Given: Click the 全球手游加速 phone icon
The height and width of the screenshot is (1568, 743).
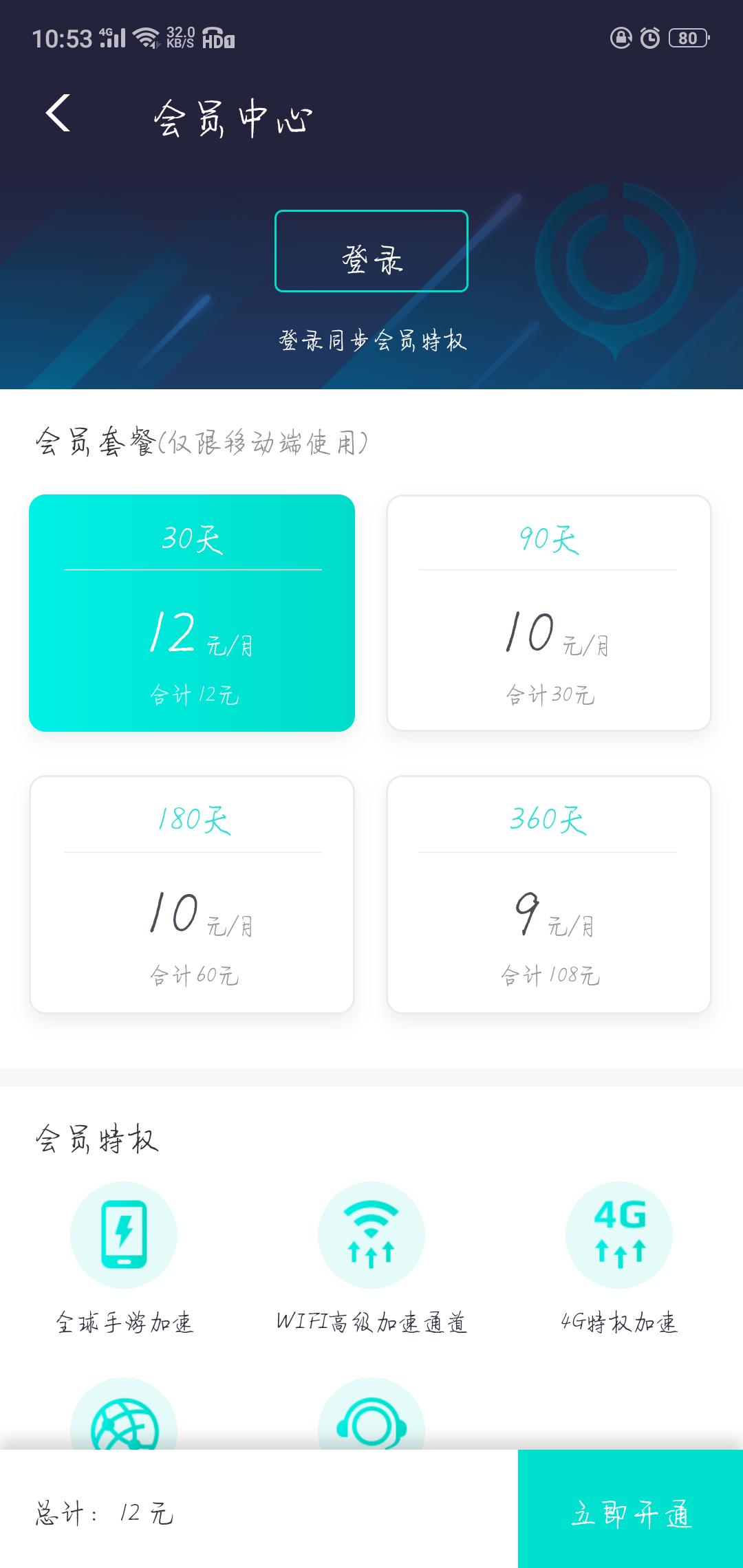Looking at the screenshot, I should tap(124, 1234).
